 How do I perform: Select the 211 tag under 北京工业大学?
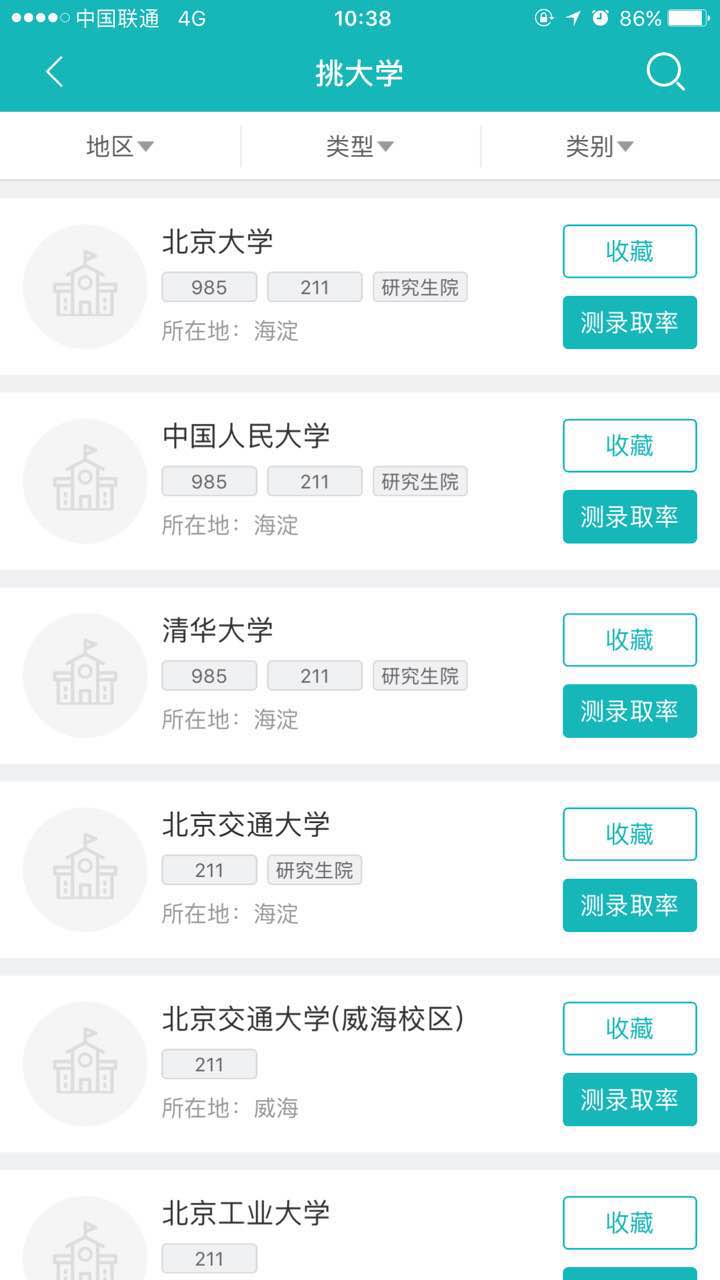208,1258
